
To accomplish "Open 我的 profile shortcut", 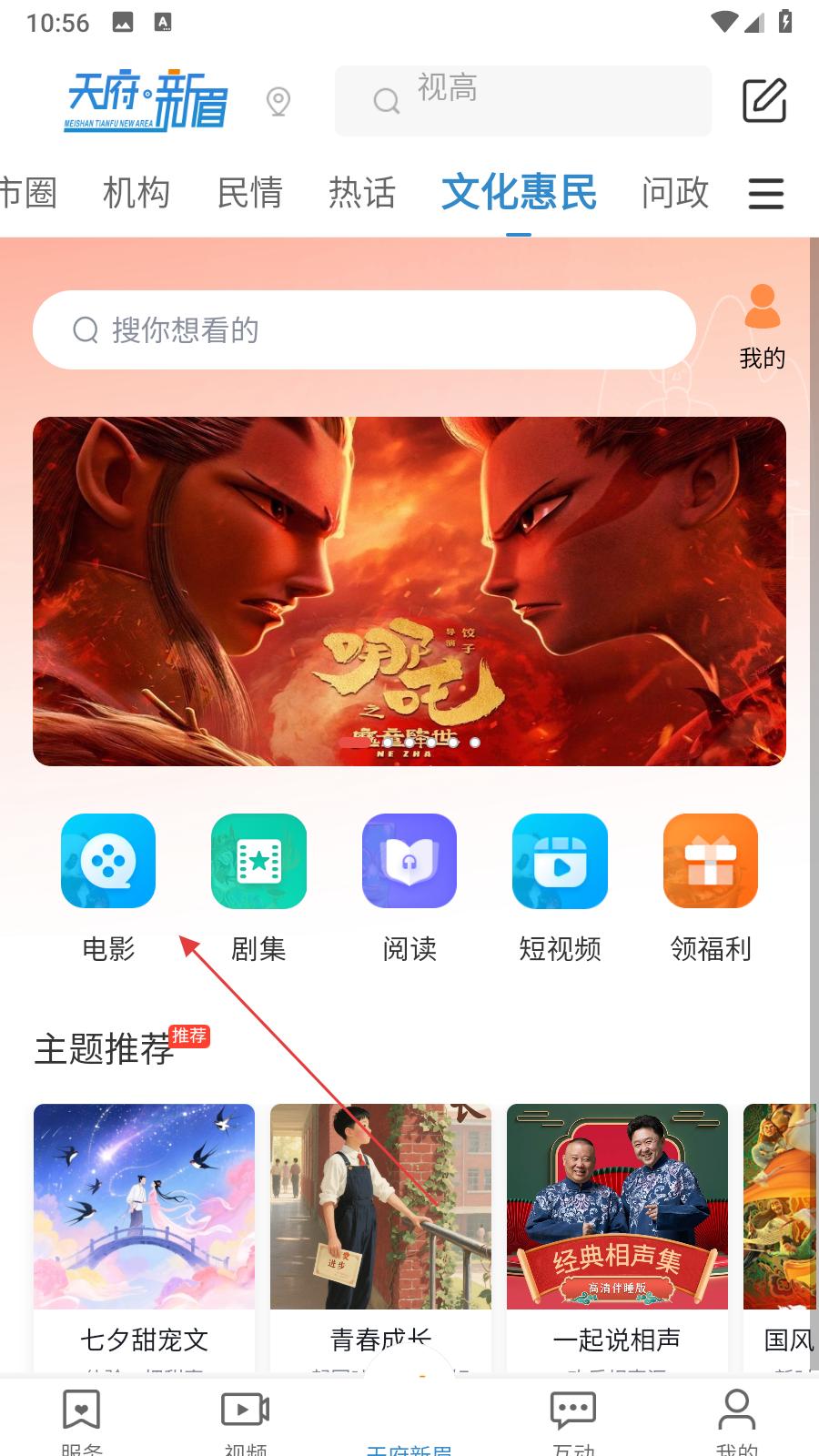I will pos(762,328).
